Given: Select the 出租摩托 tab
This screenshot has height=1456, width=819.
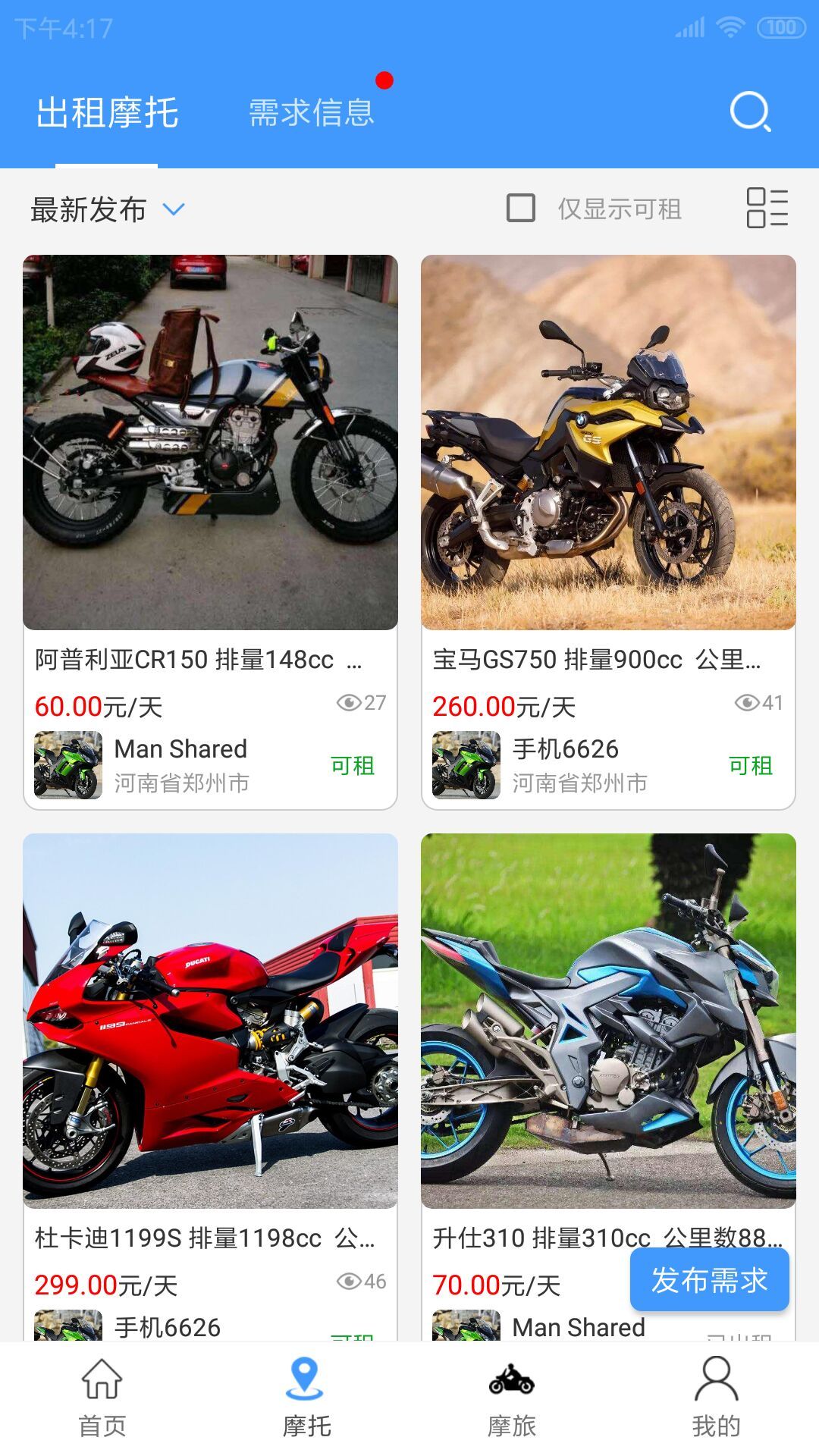Looking at the screenshot, I should coord(107,113).
